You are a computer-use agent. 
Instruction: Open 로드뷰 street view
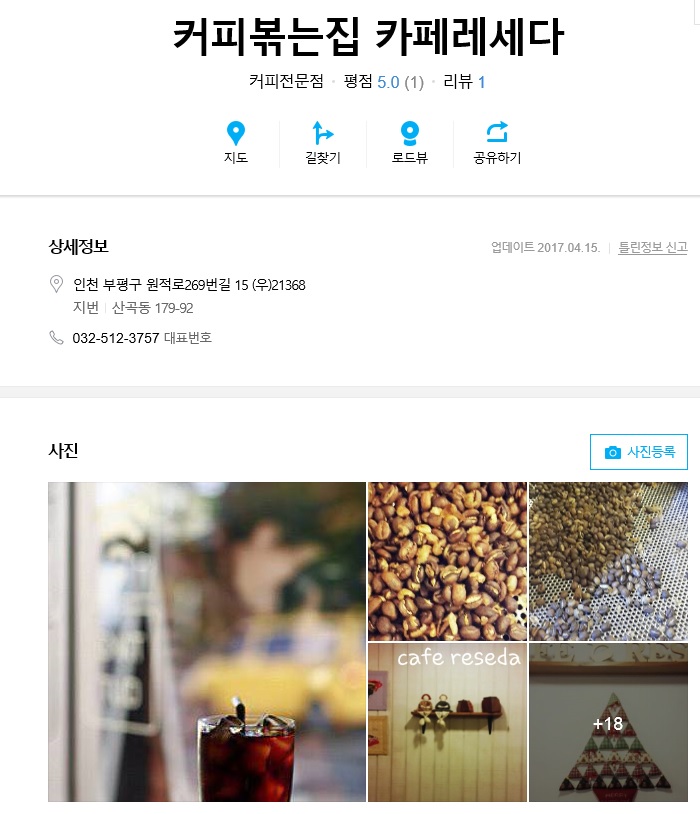point(409,143)
